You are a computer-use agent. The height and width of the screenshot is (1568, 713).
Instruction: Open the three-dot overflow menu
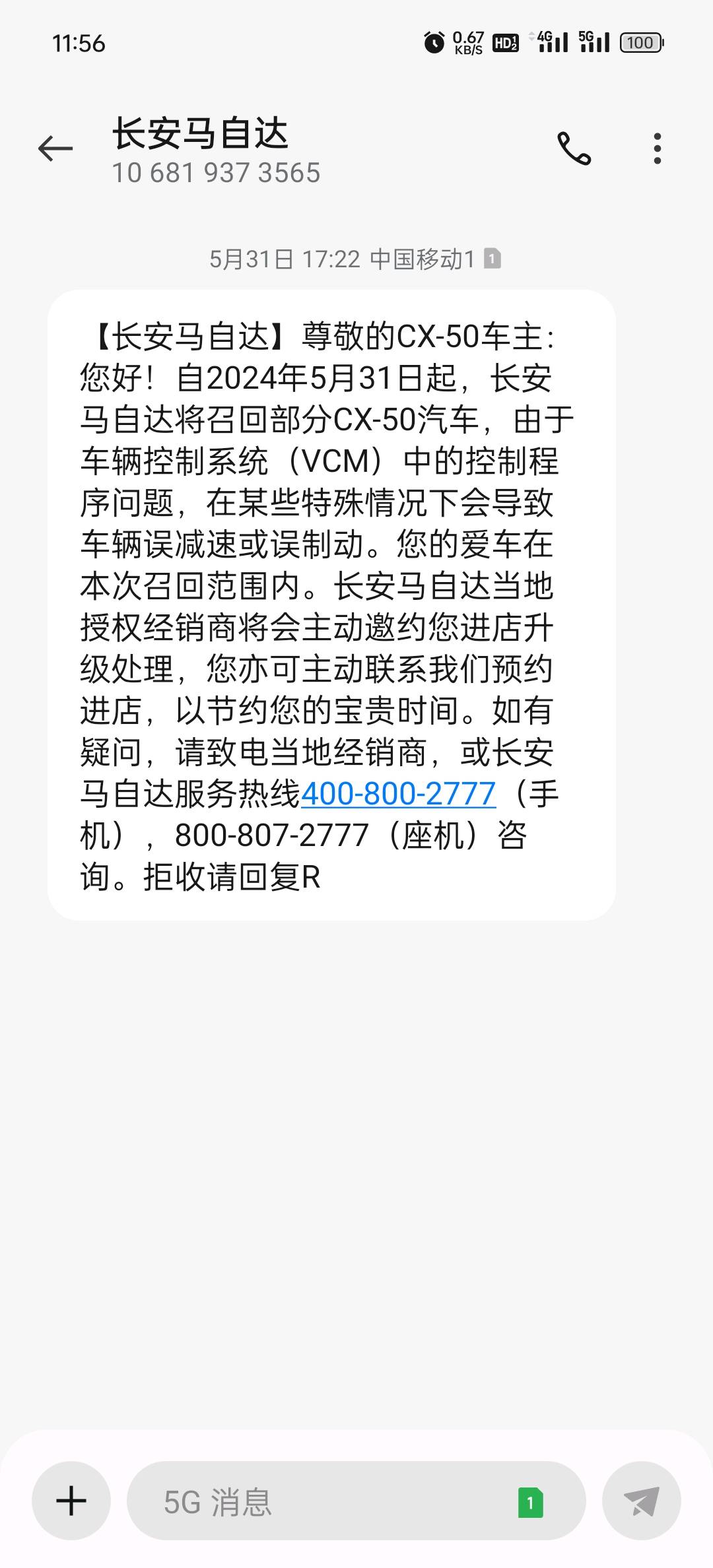click(657, 148)
